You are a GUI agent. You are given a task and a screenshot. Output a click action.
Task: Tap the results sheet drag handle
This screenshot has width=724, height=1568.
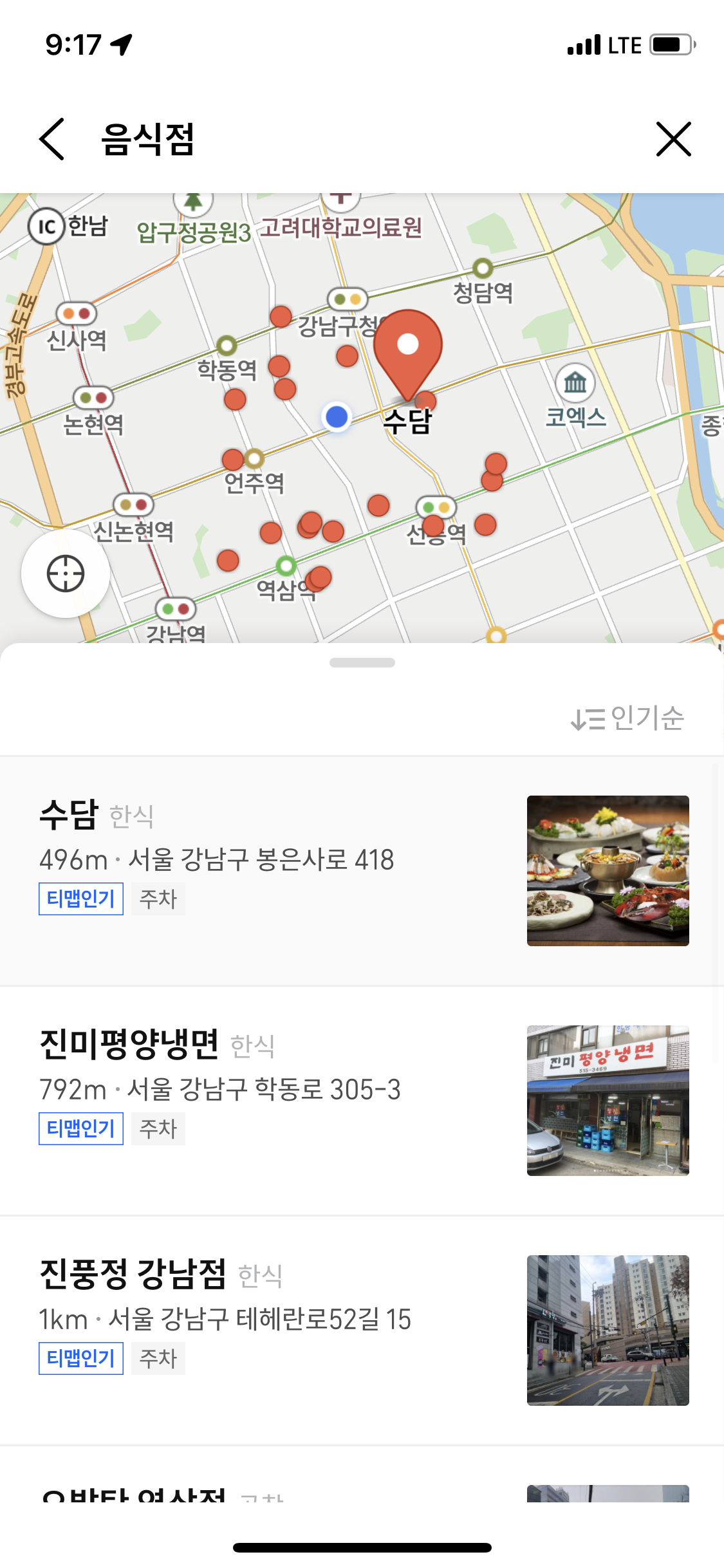point(362,662)
